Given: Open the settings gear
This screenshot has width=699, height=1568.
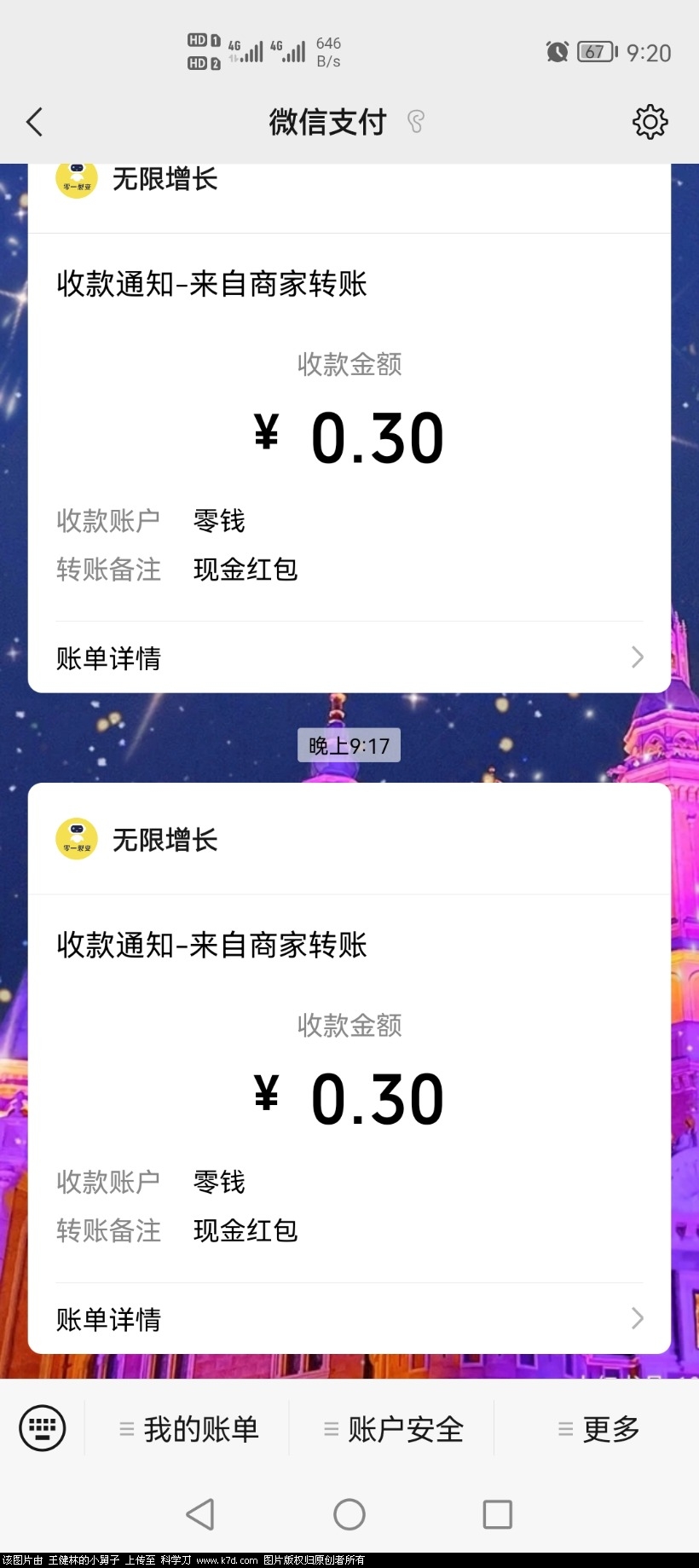Looking at the screenshot, I should coord(650,122).
